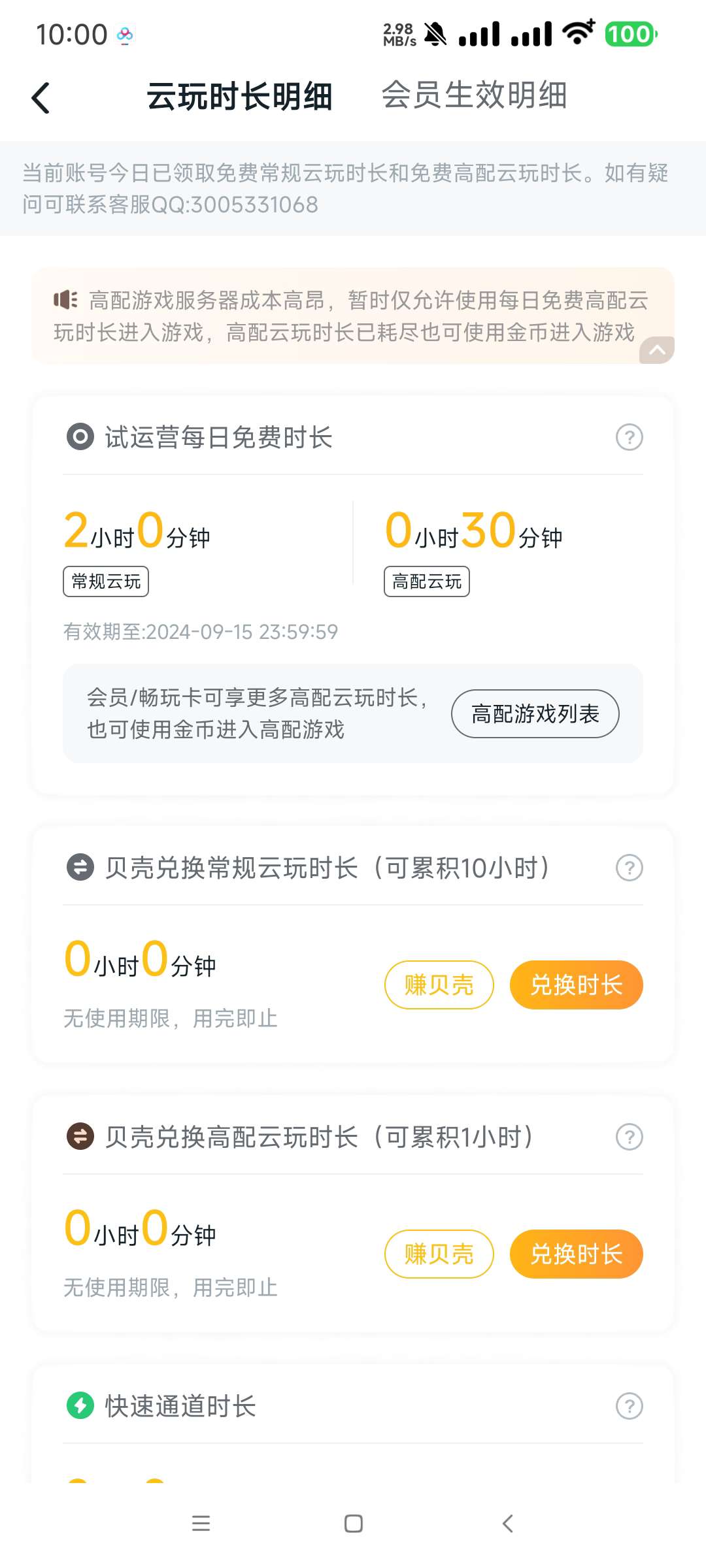Screen dimensions: 706x1568
Task: Tap 兑换时长 for 贝壳兑换高配云玩时长
Action: (x=576, y=1254)
